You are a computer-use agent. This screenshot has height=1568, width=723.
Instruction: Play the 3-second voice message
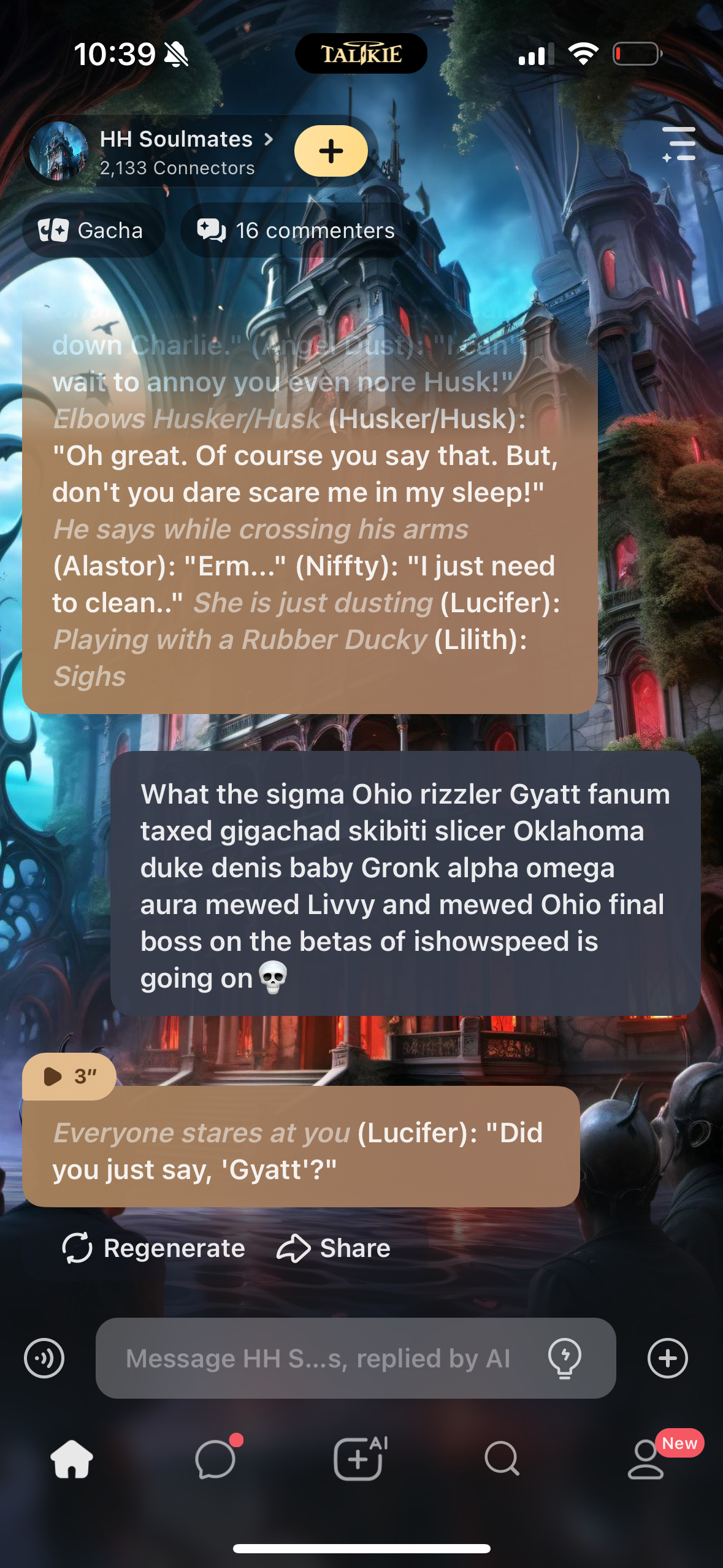[x=69, y=1076]
